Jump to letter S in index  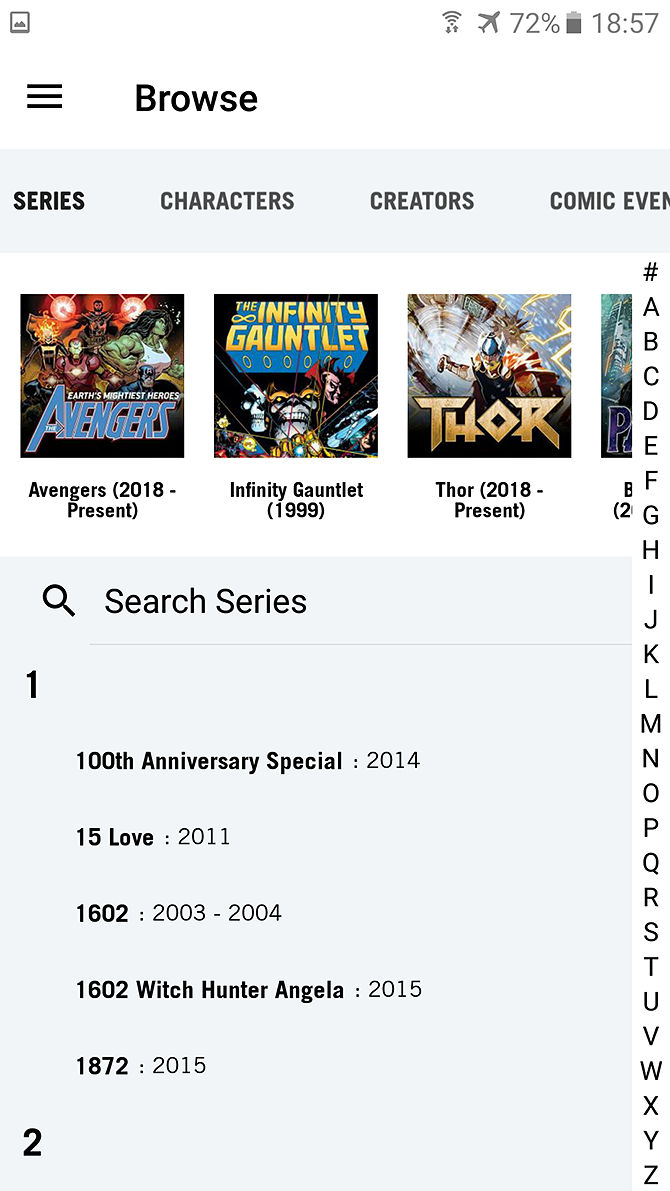(651, 932)
